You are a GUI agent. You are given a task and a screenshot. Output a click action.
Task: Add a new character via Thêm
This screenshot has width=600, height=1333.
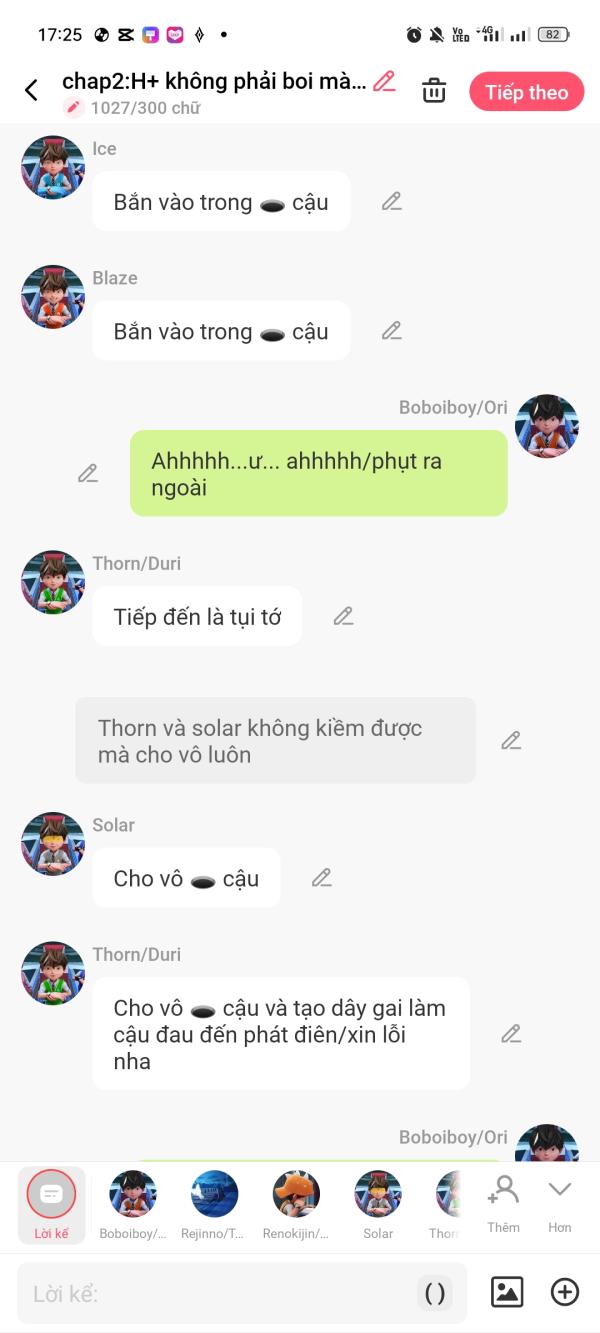pos(503,1203)
